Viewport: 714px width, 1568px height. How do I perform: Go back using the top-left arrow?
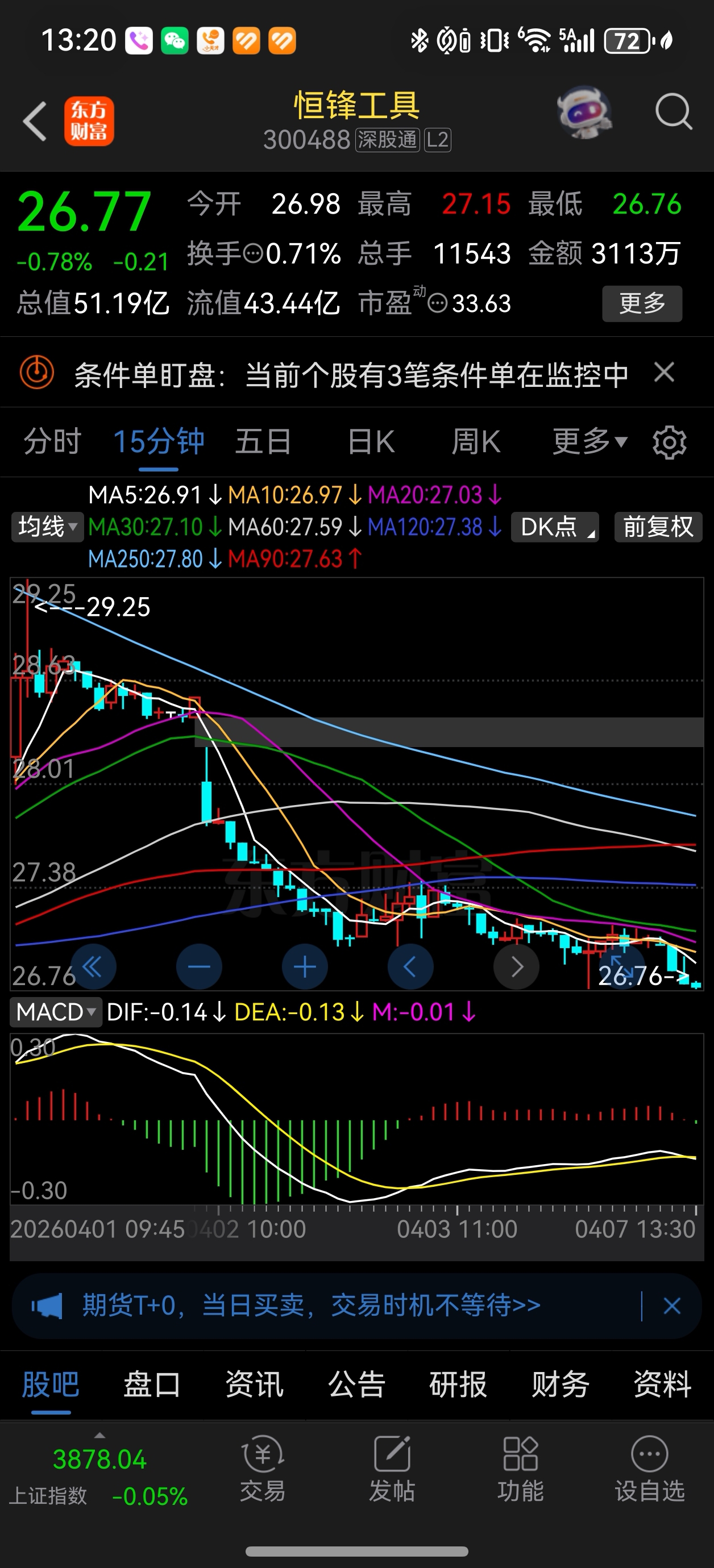35,121
